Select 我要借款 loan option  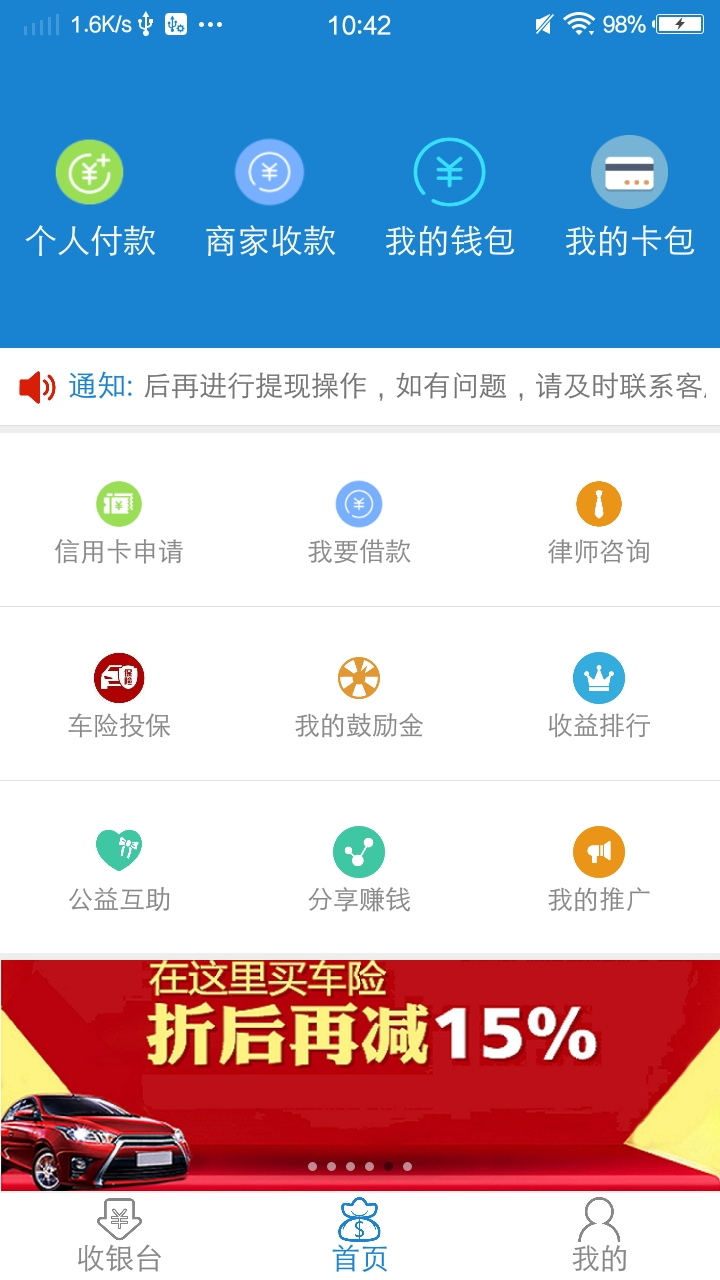(359, 522)
